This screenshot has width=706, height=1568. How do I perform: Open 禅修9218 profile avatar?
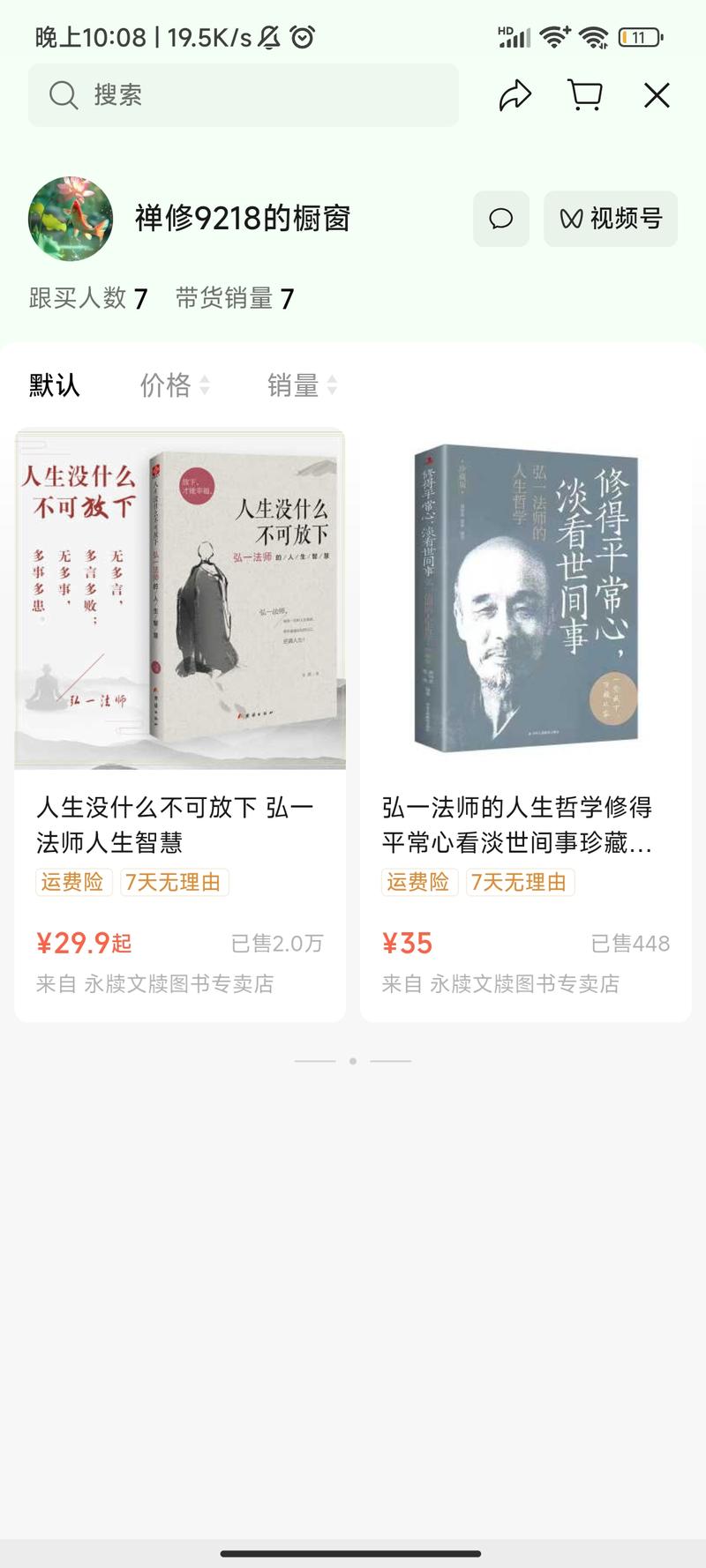pyautogui.click(x=71, y=219)
